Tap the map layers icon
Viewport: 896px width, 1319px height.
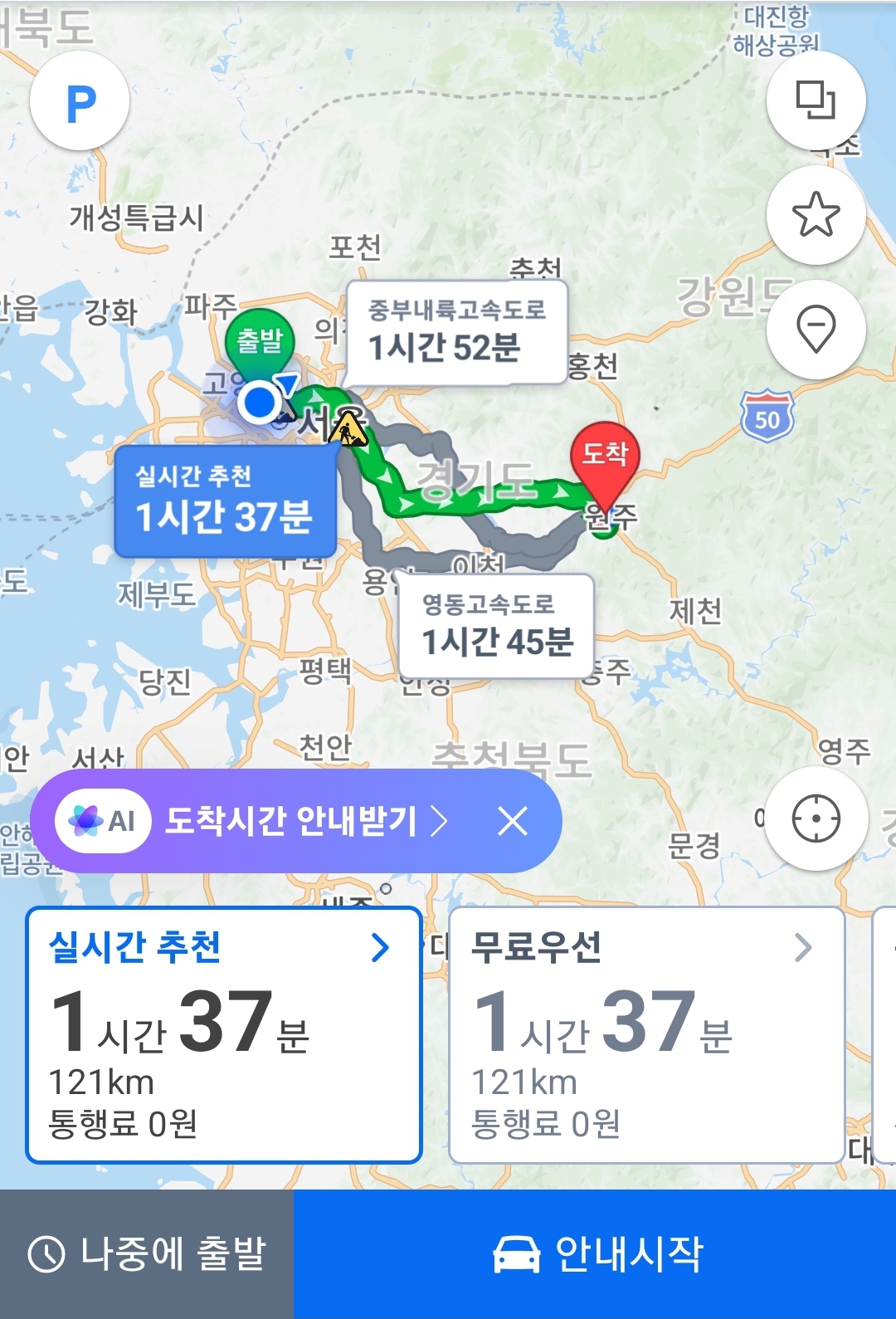(x=816, y=100)
